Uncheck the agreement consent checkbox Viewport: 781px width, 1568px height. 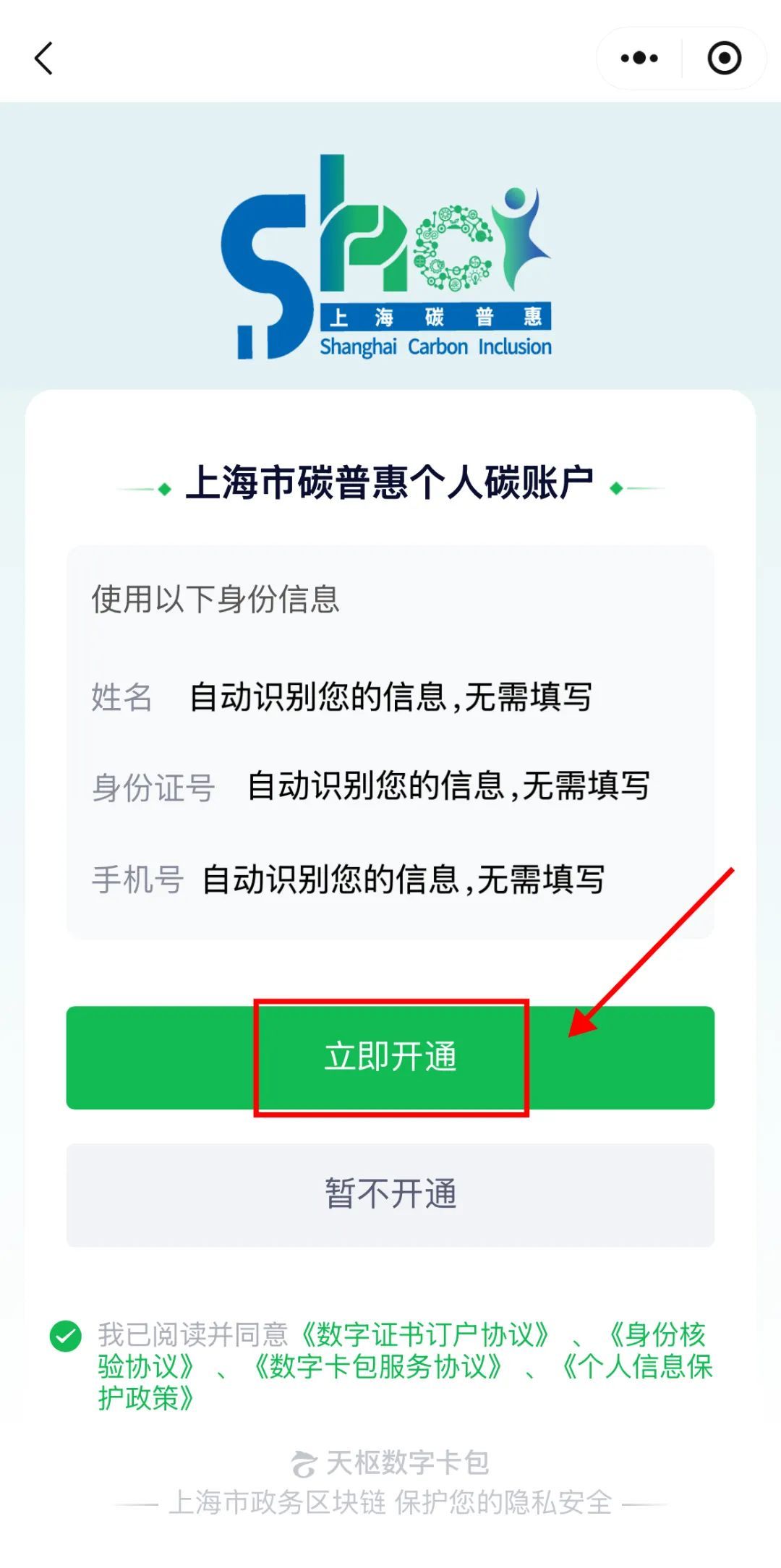(66, 1336)
